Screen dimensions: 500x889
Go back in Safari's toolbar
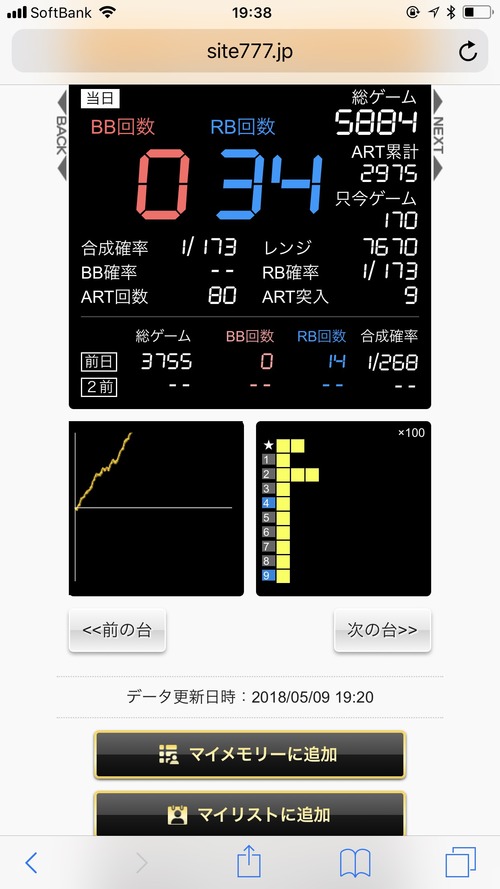(32, 863)
